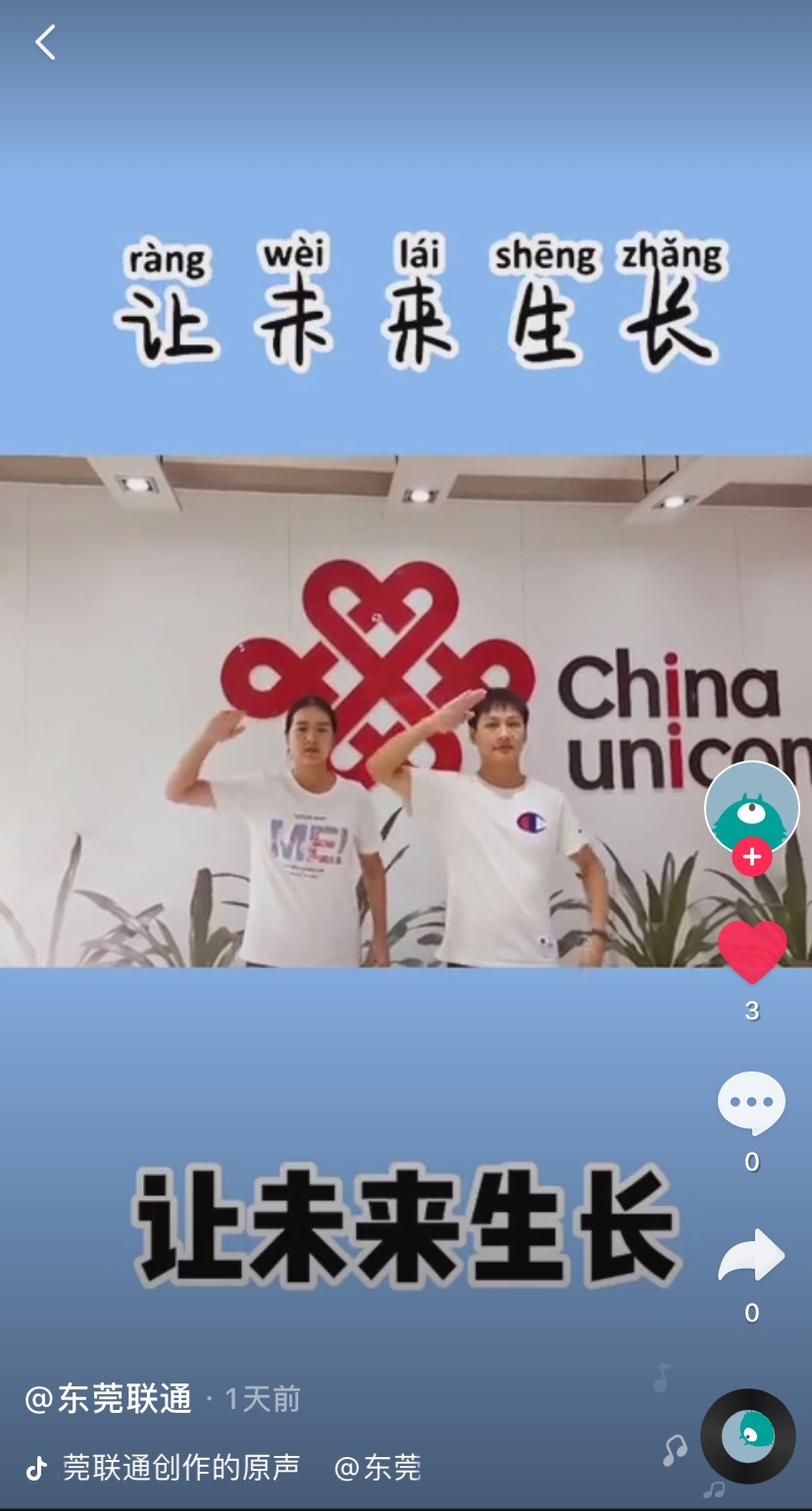Go back using the top-left arrow
The height and width of the screenshot is (1511, 812).
click(x=45, y=42)
